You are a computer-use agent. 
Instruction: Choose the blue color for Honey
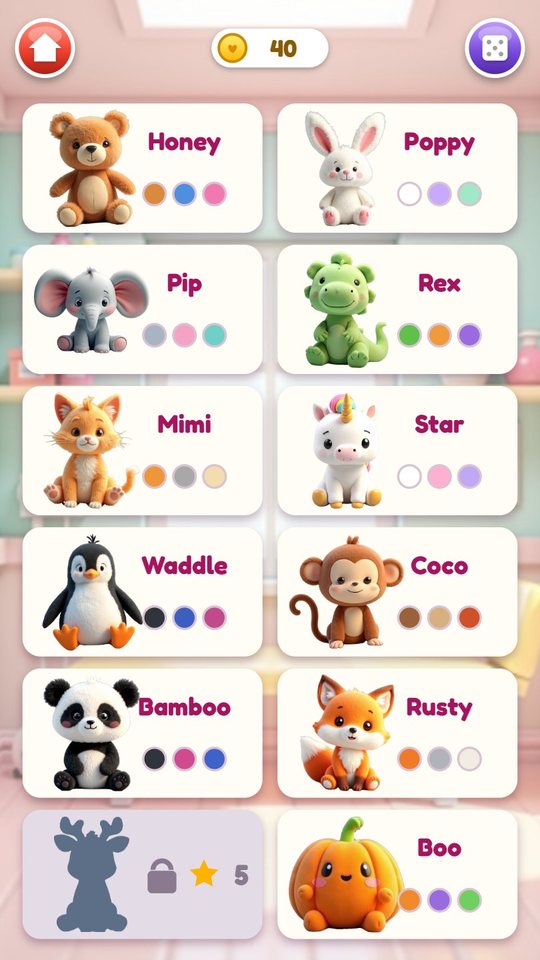coord(184,193)
